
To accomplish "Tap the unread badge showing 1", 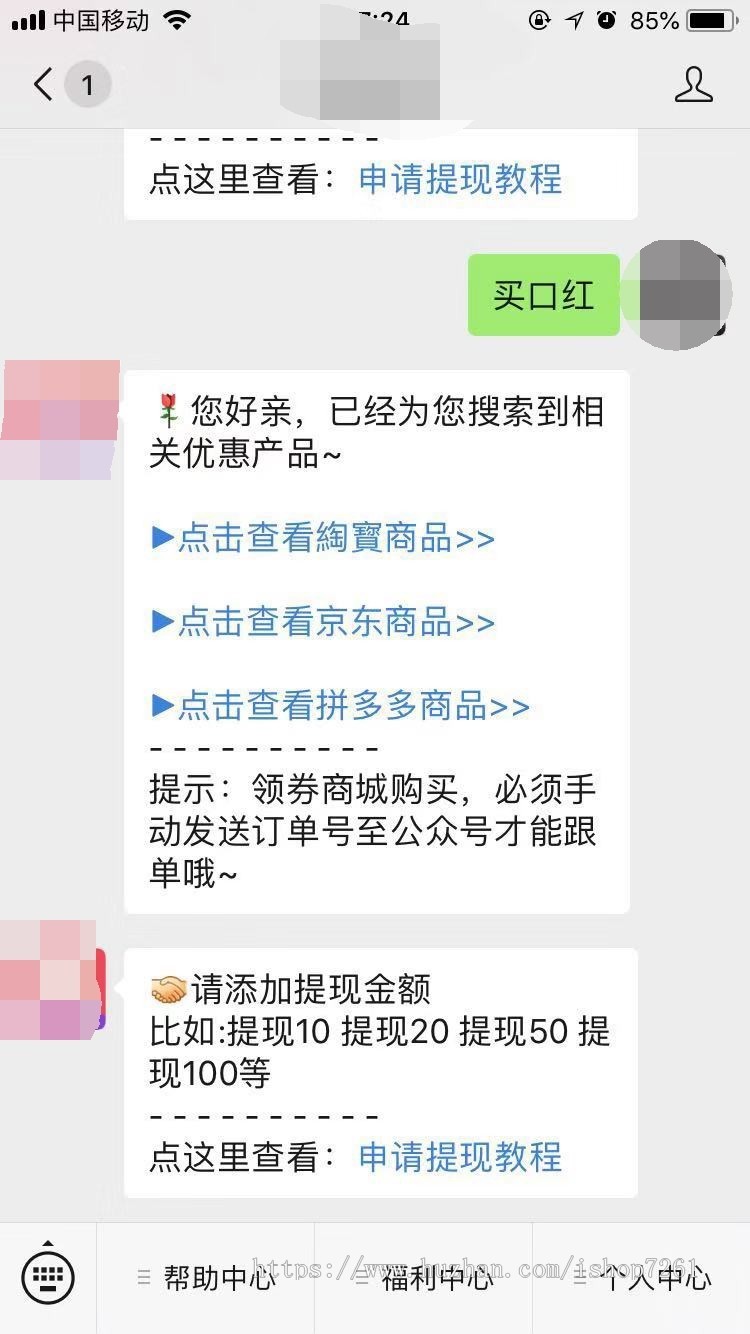I will click(88, 85).
